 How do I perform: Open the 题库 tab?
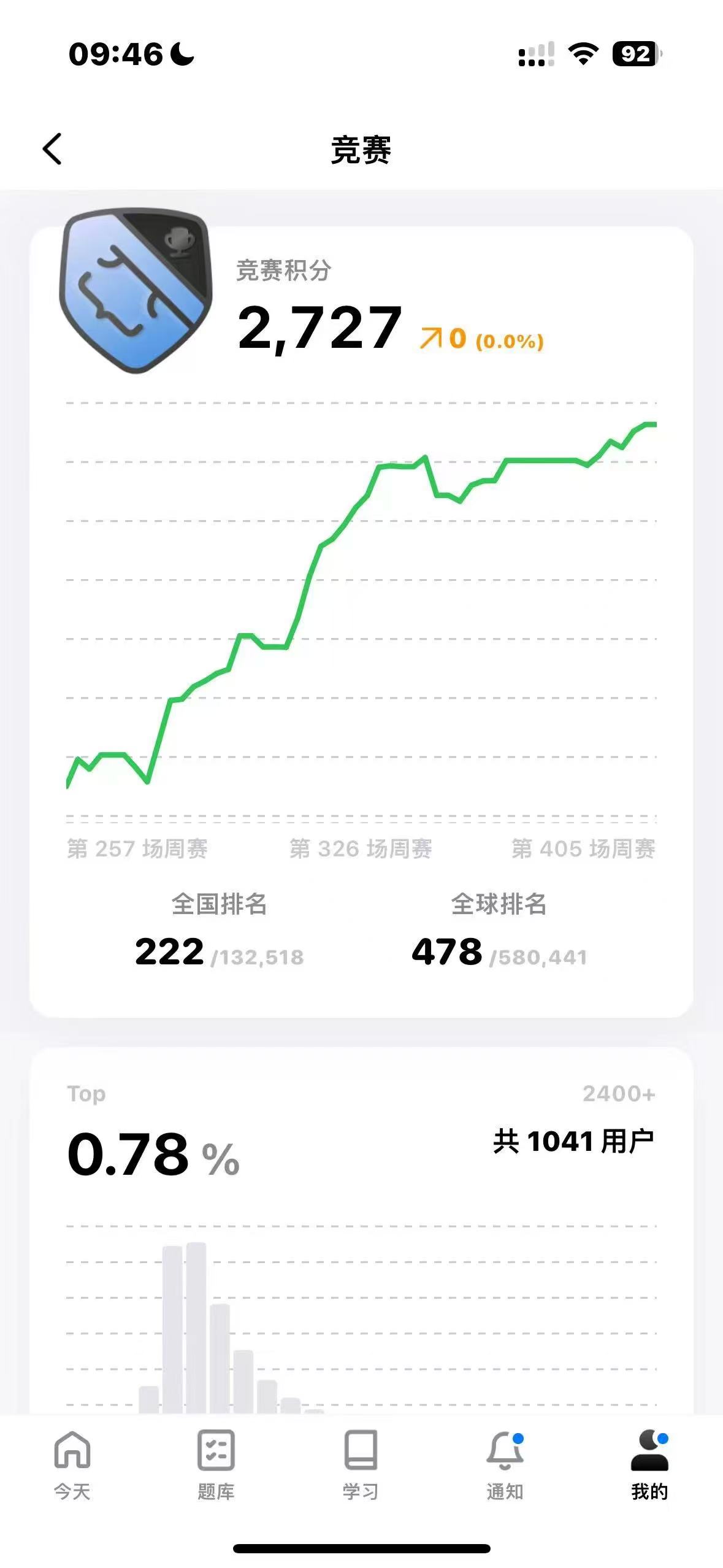(216, 1464)
